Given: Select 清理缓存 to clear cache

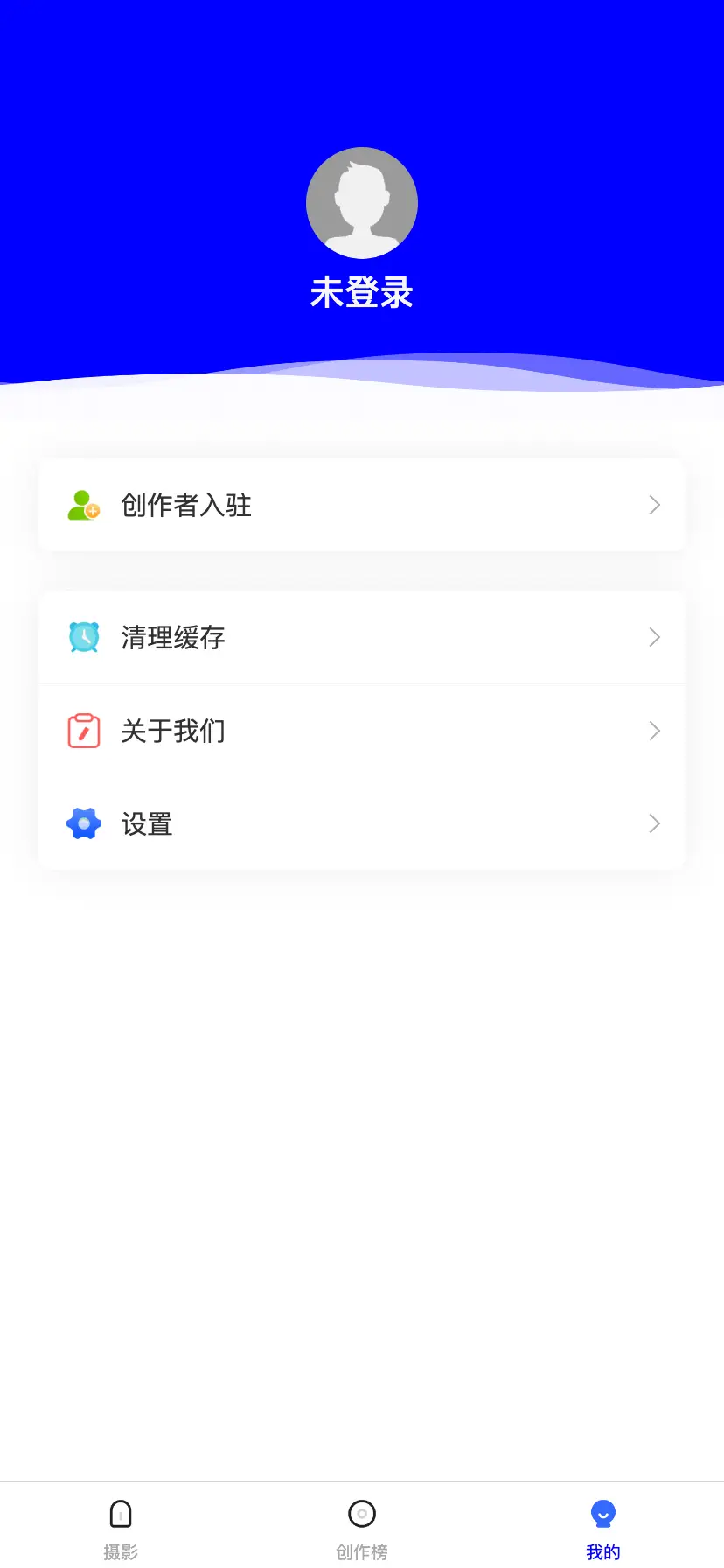Looking at the screenshot, I should (x=362, y=637).
